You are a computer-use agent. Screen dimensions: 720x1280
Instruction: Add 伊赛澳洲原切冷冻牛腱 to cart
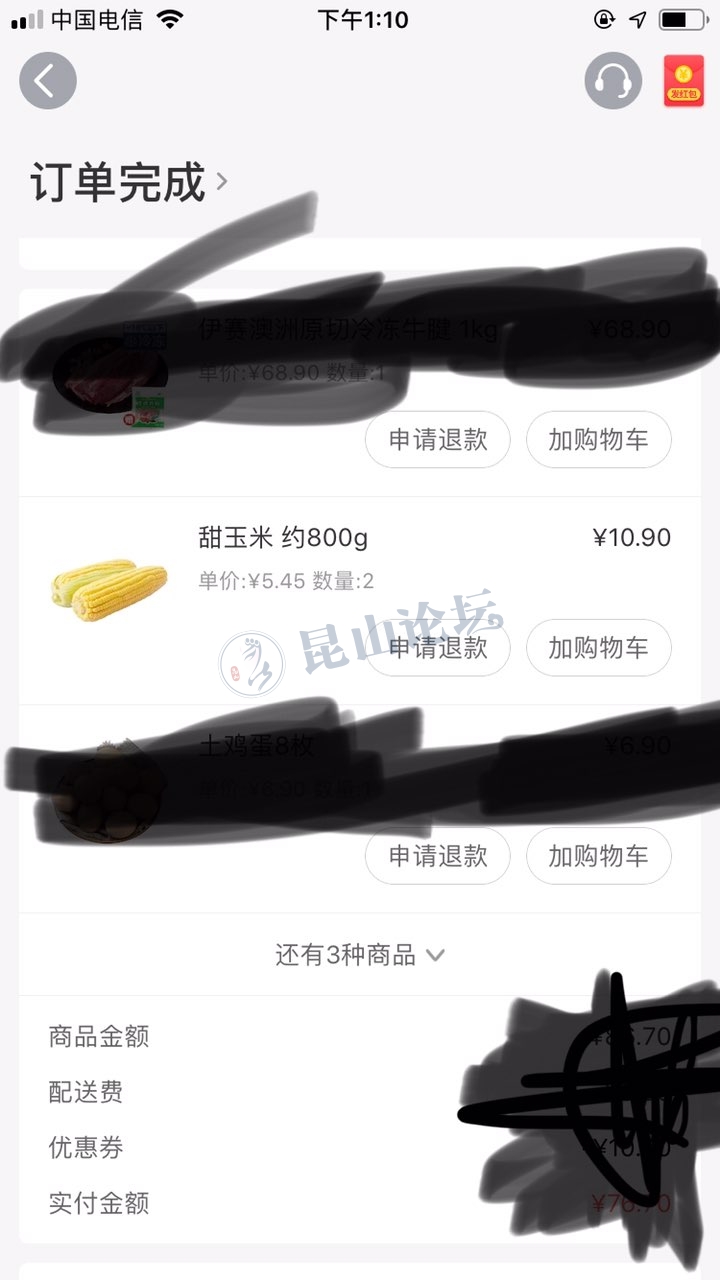click(x=598, y=439)
